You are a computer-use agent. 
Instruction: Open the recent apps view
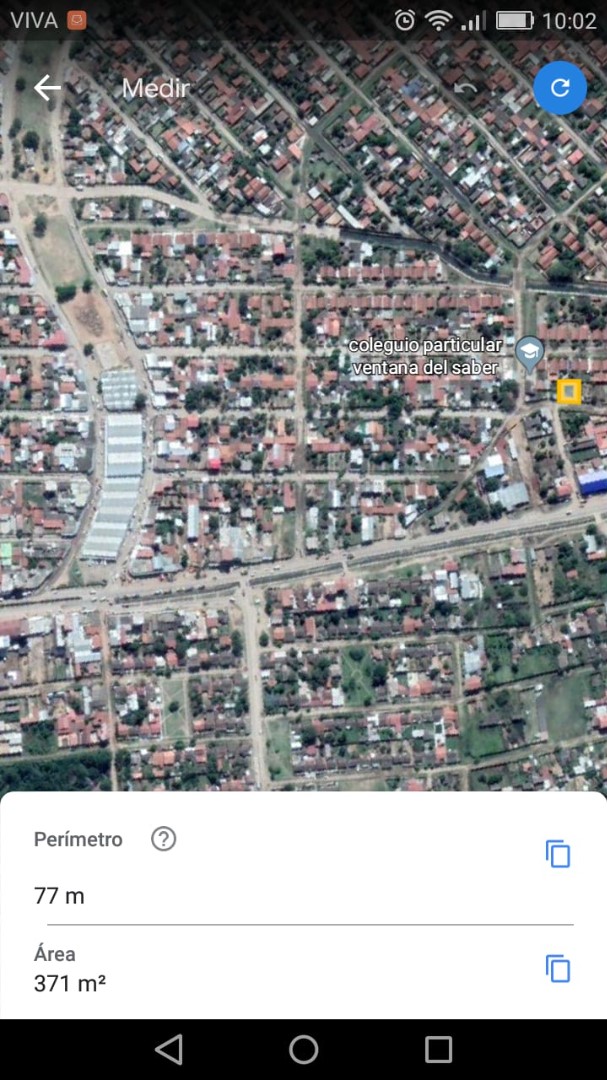[x=438, y=1049]
